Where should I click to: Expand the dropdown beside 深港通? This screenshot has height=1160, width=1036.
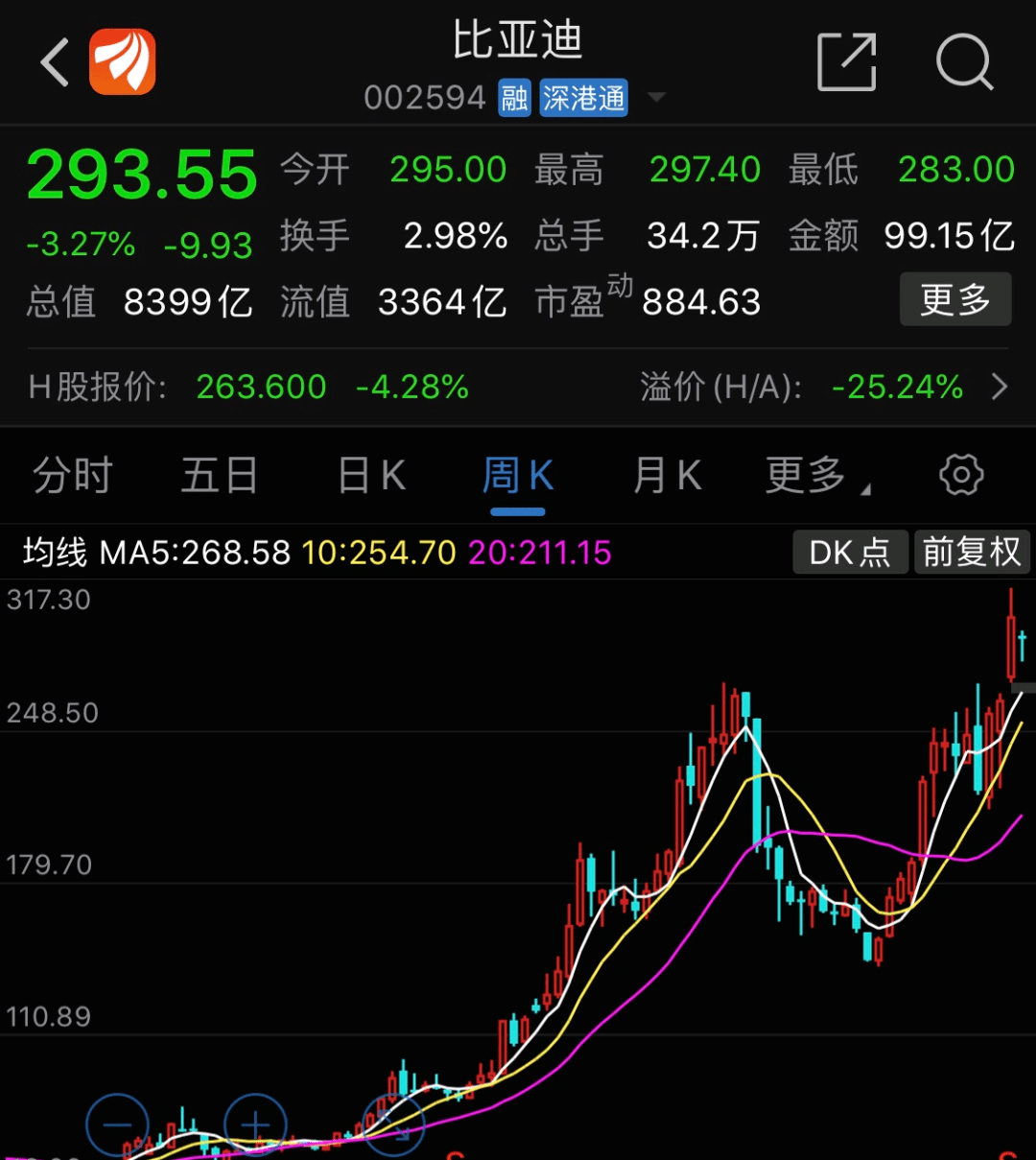pos(657,98)
